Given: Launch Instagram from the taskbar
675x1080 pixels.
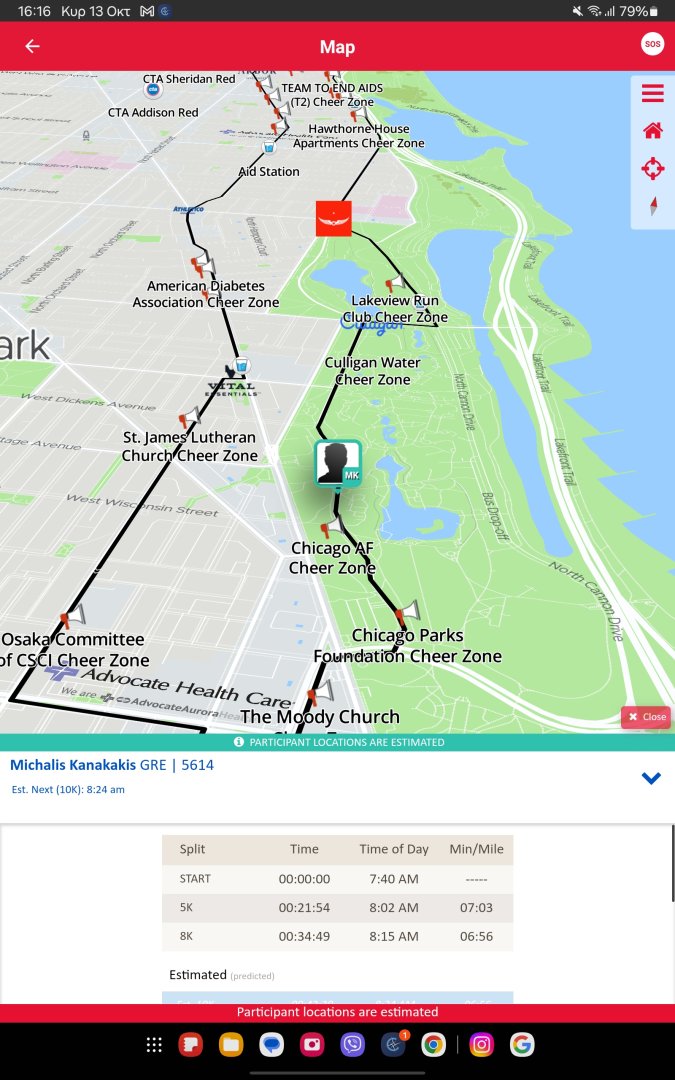Looking at the screenshot, I should click(x=481, y=1045).
